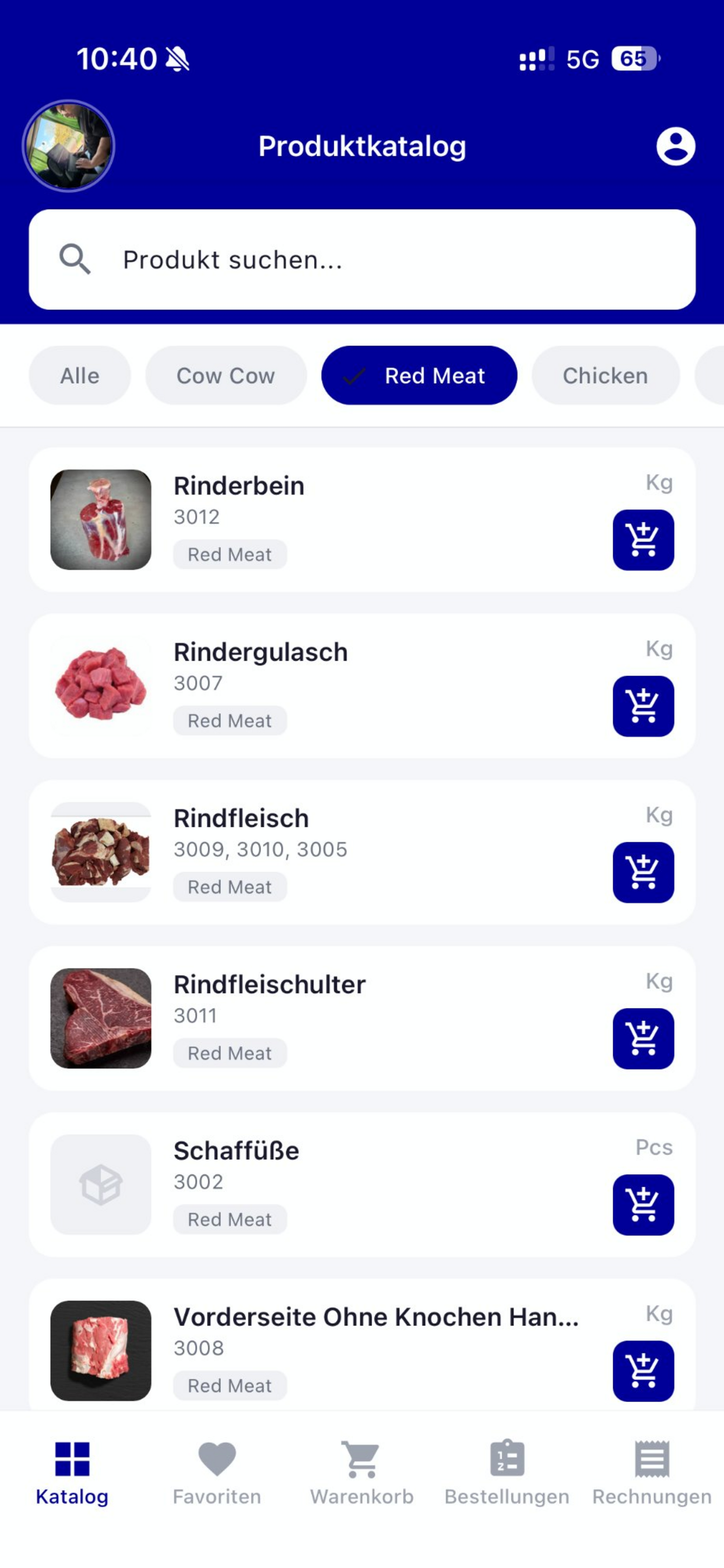Tap the round avatar photo in header

68,146
